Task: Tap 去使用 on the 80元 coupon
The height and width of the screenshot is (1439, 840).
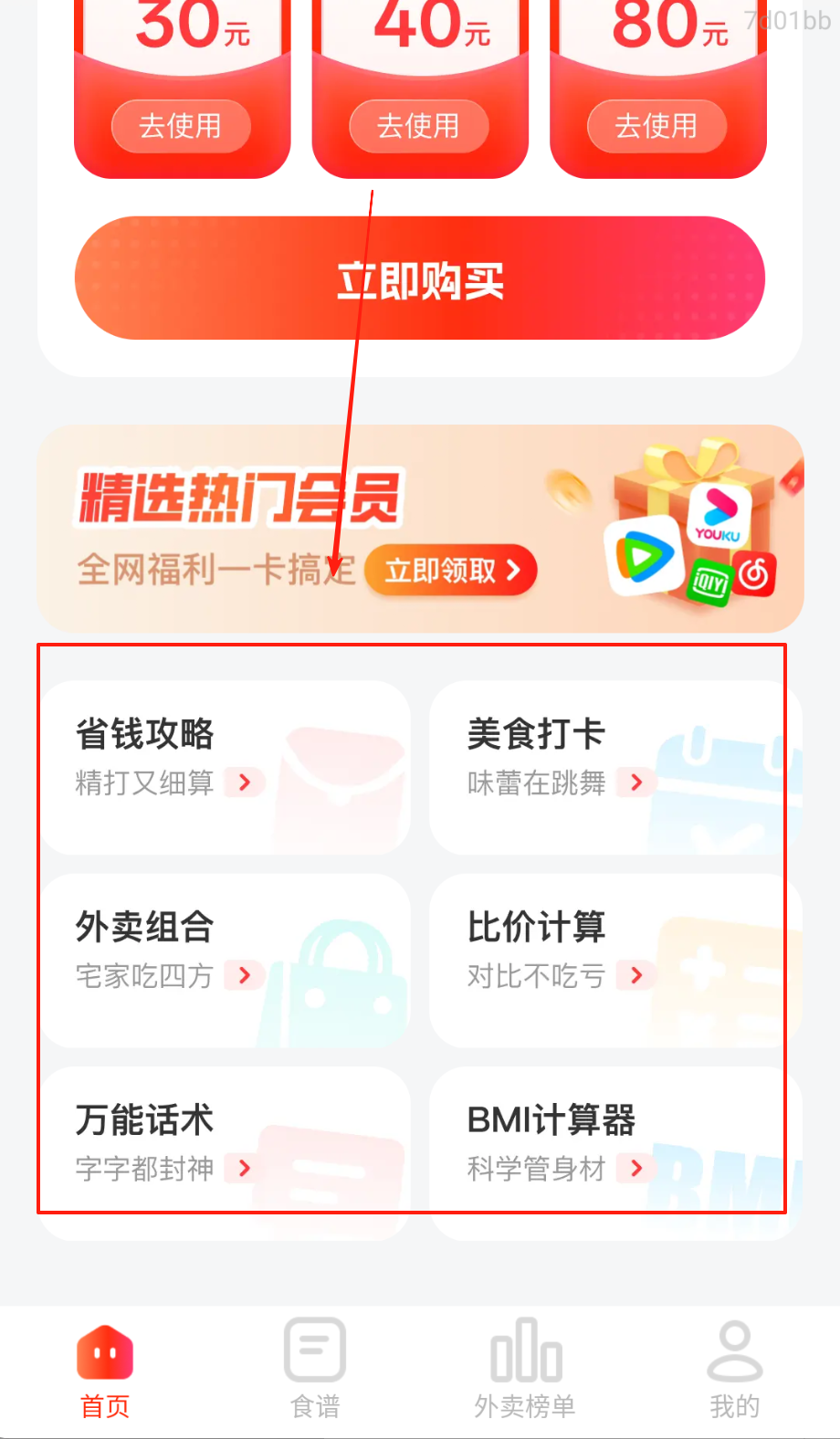Action: (656, 126)
